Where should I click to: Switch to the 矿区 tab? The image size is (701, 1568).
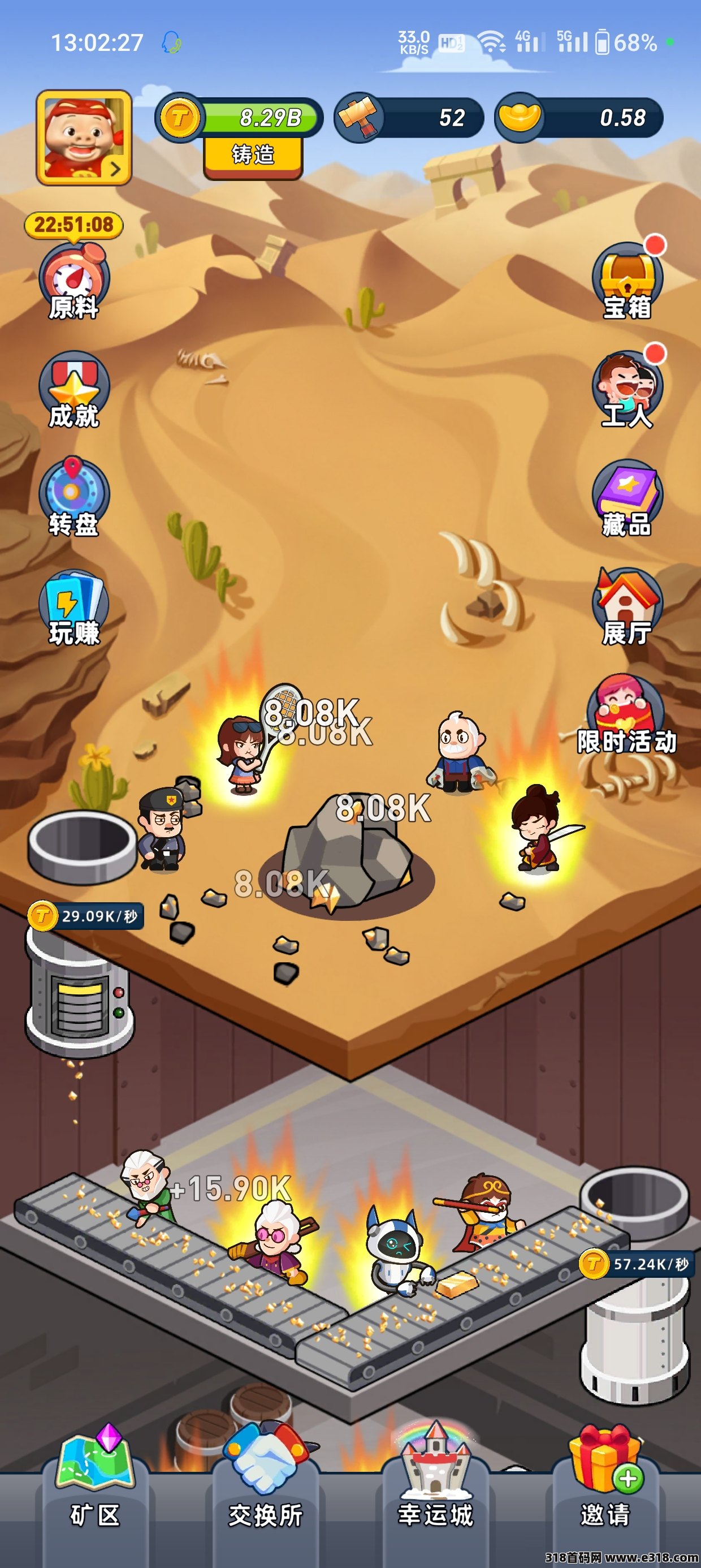95,1485
